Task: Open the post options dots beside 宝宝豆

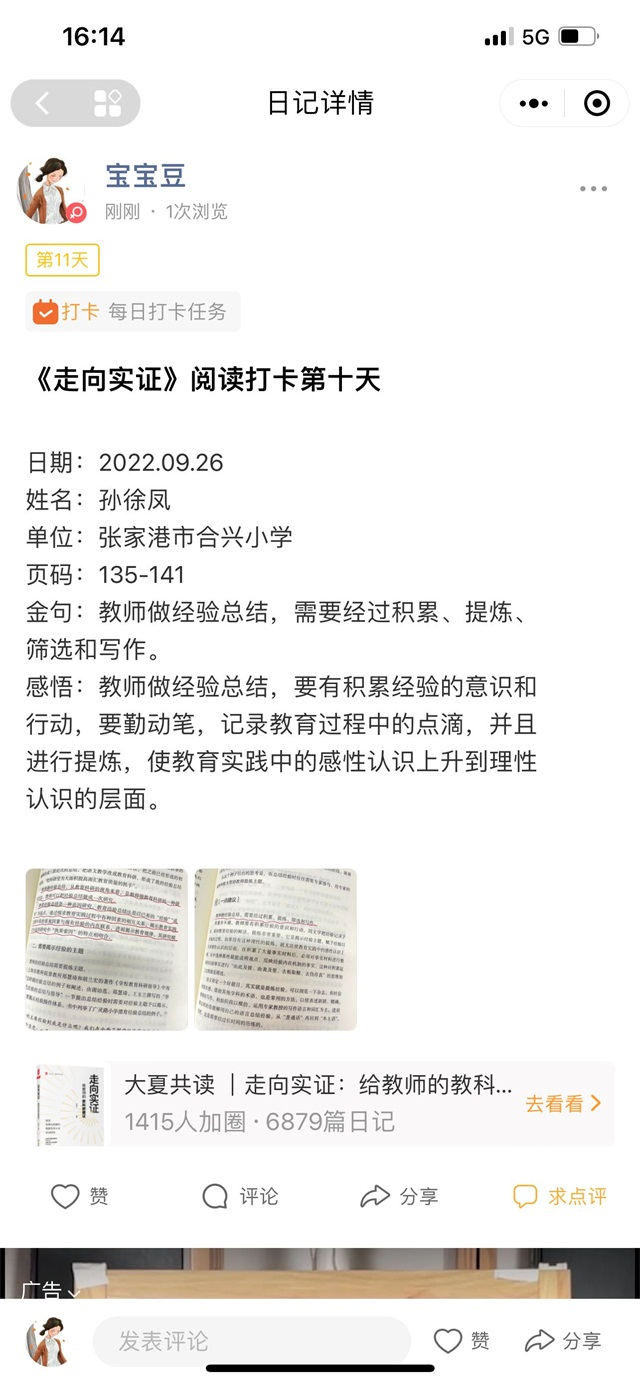Action: click(592, 189)
